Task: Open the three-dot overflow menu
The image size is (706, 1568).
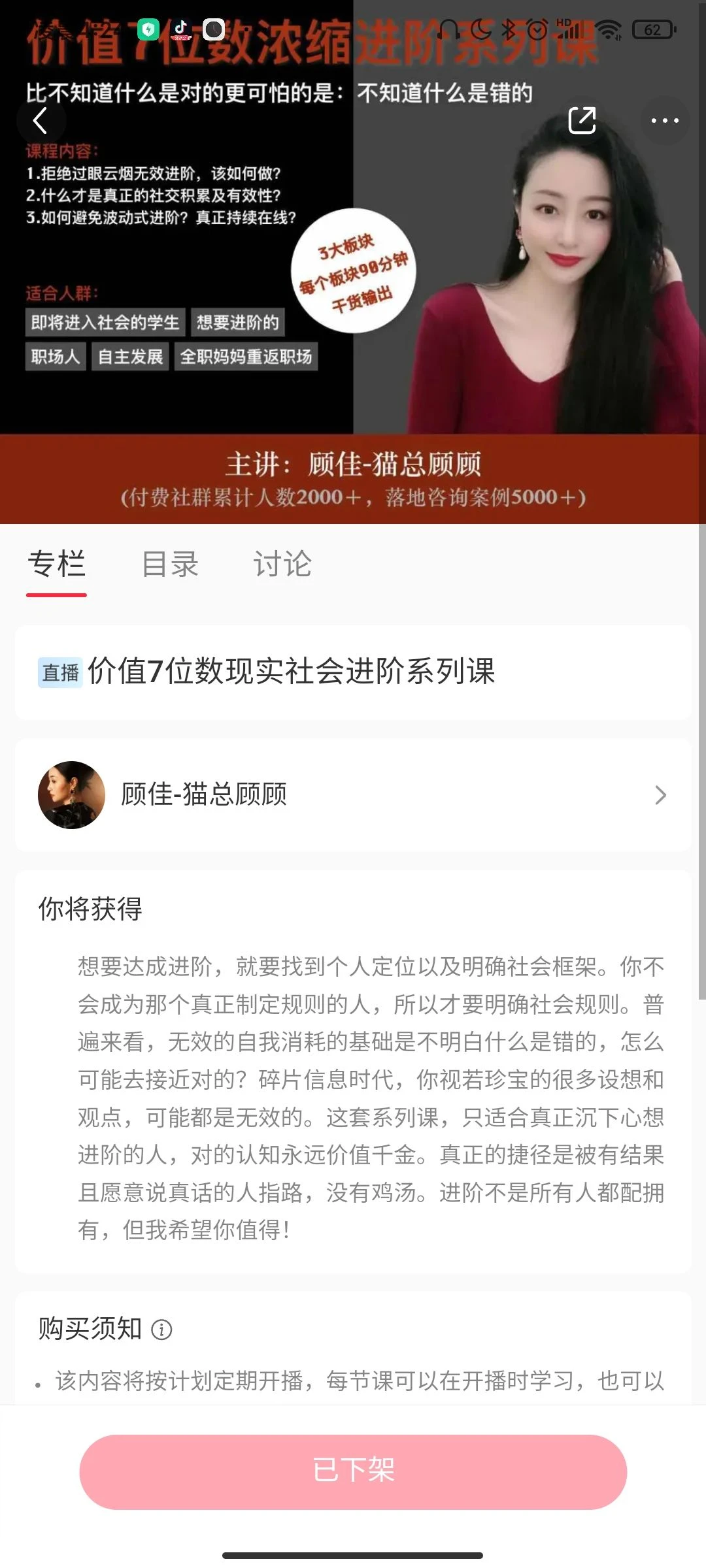Action: pos(664,121)
